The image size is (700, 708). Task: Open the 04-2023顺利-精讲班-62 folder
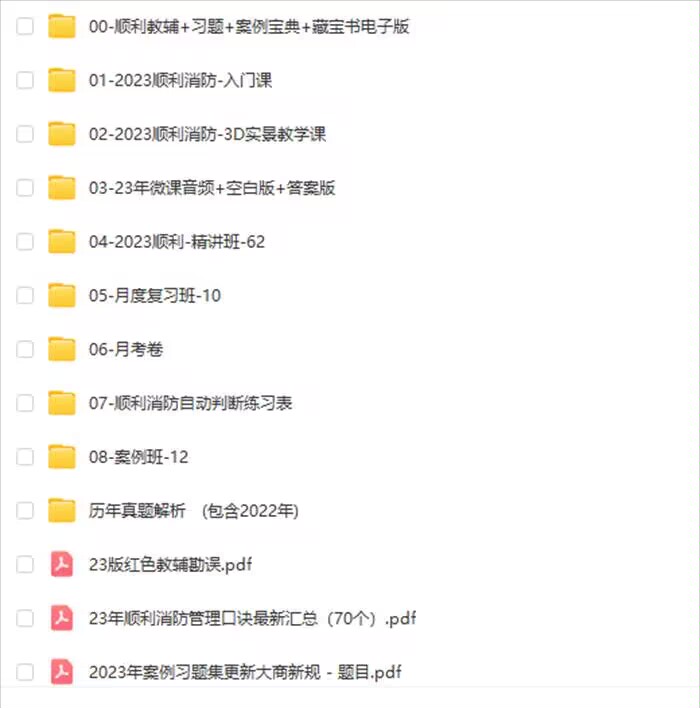(x=176, y=242)
